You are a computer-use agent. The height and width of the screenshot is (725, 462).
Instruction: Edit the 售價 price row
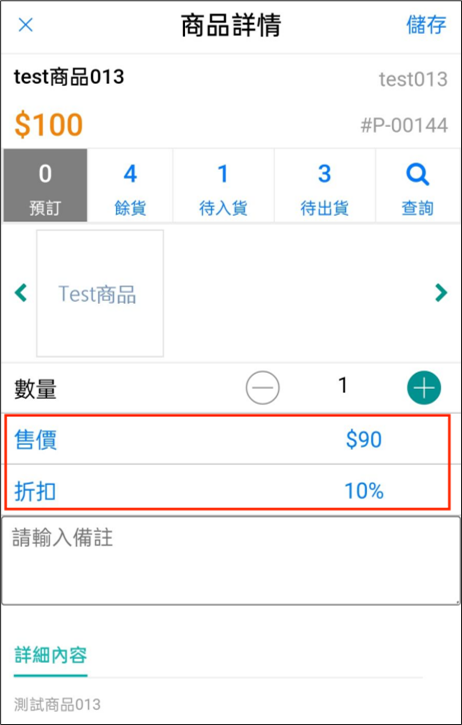[227, 440]
